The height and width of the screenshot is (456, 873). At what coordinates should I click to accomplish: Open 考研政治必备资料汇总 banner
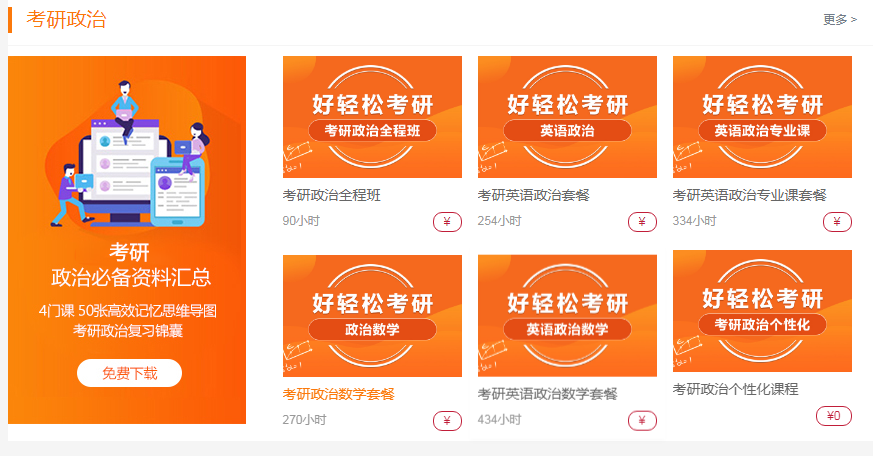point(127,200)
